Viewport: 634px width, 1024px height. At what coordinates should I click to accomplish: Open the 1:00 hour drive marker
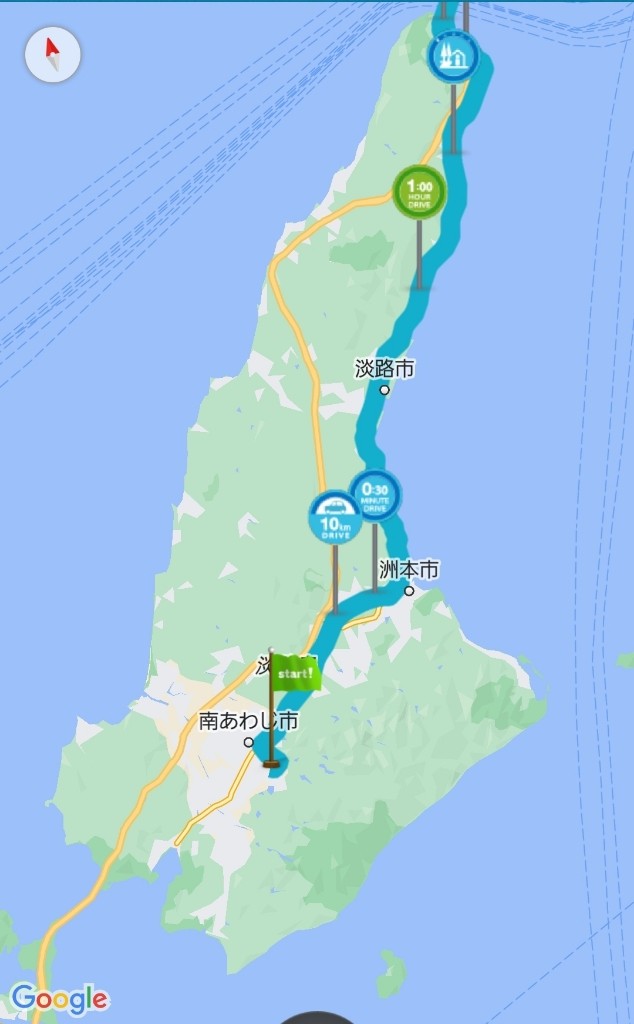419,193
